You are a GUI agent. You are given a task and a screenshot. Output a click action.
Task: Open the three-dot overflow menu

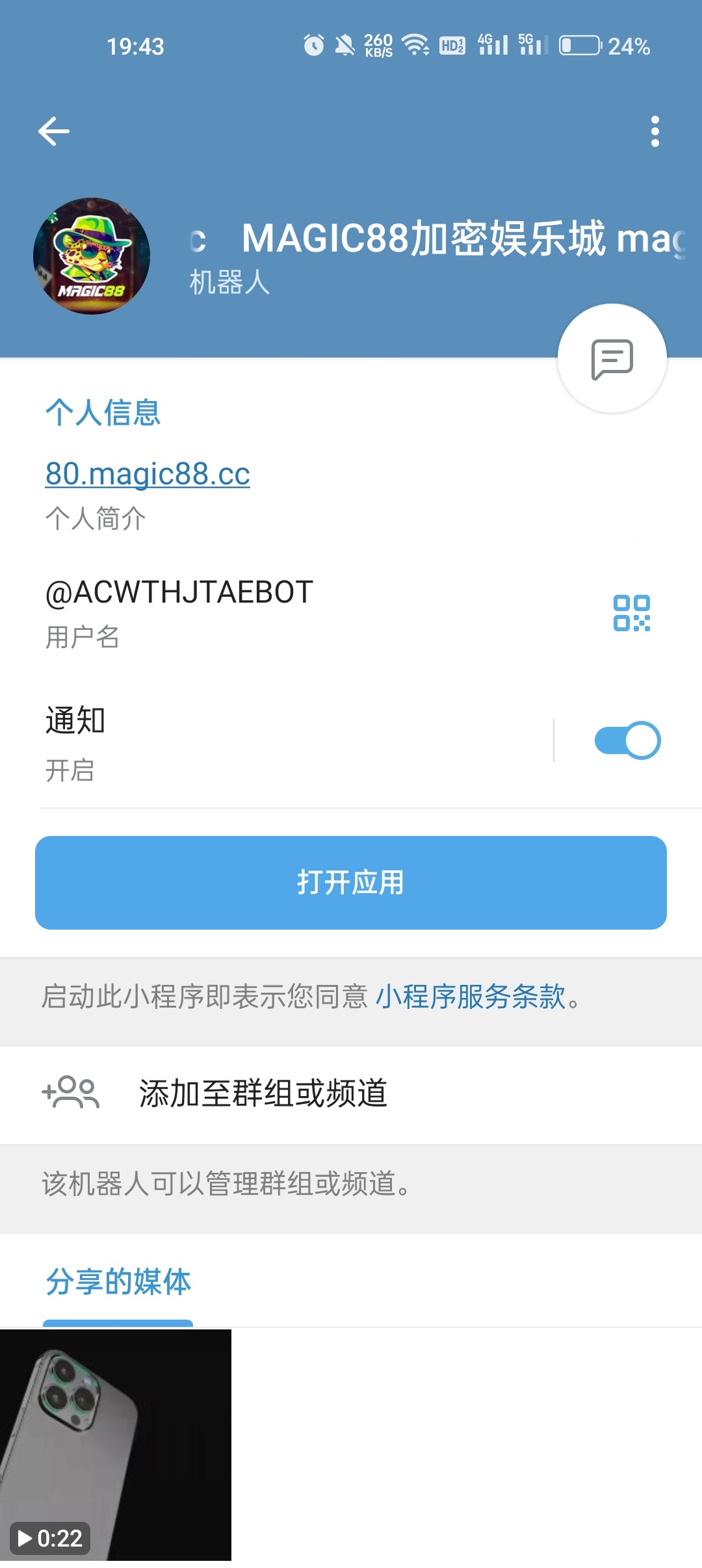tap(655, 131)
